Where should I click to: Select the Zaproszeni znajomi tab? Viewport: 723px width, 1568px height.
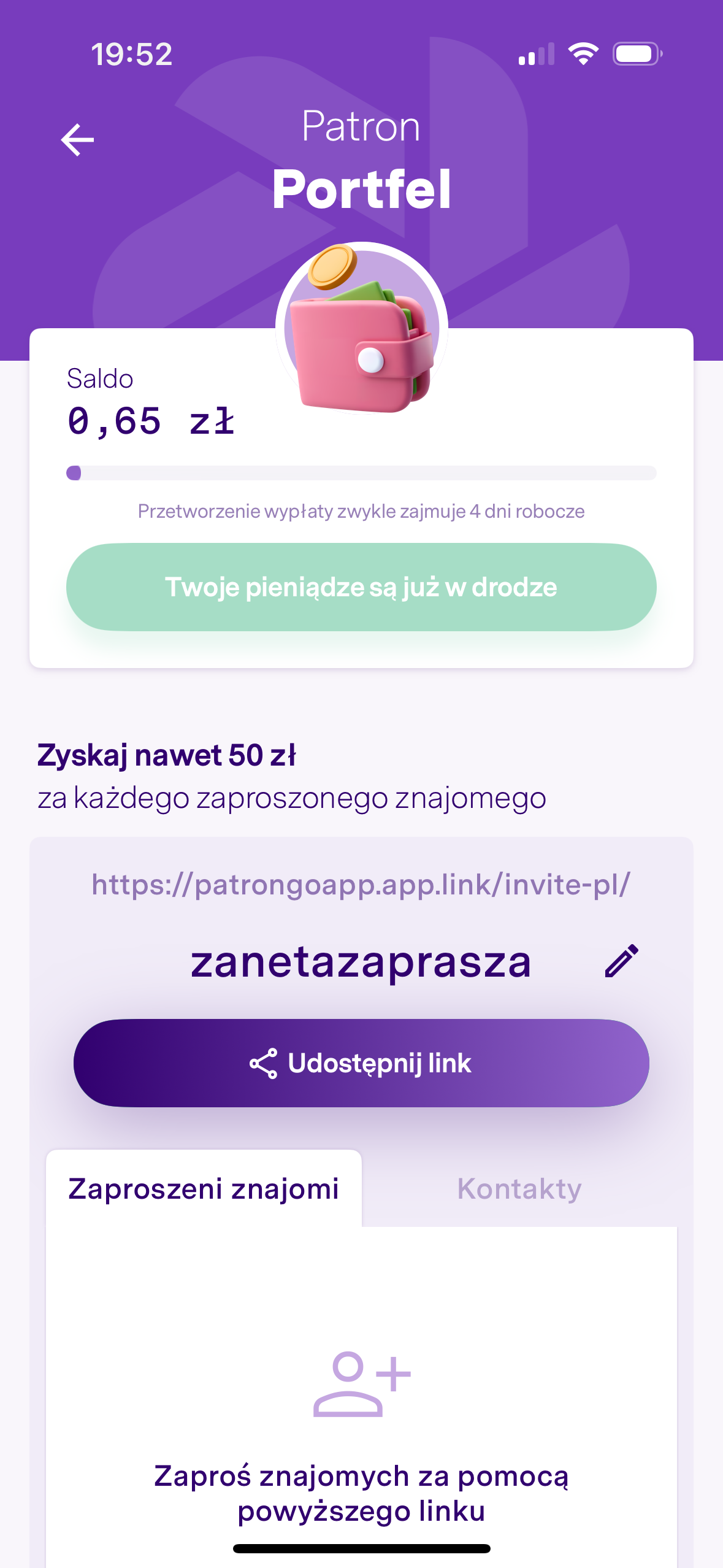tap(204, 1189)
